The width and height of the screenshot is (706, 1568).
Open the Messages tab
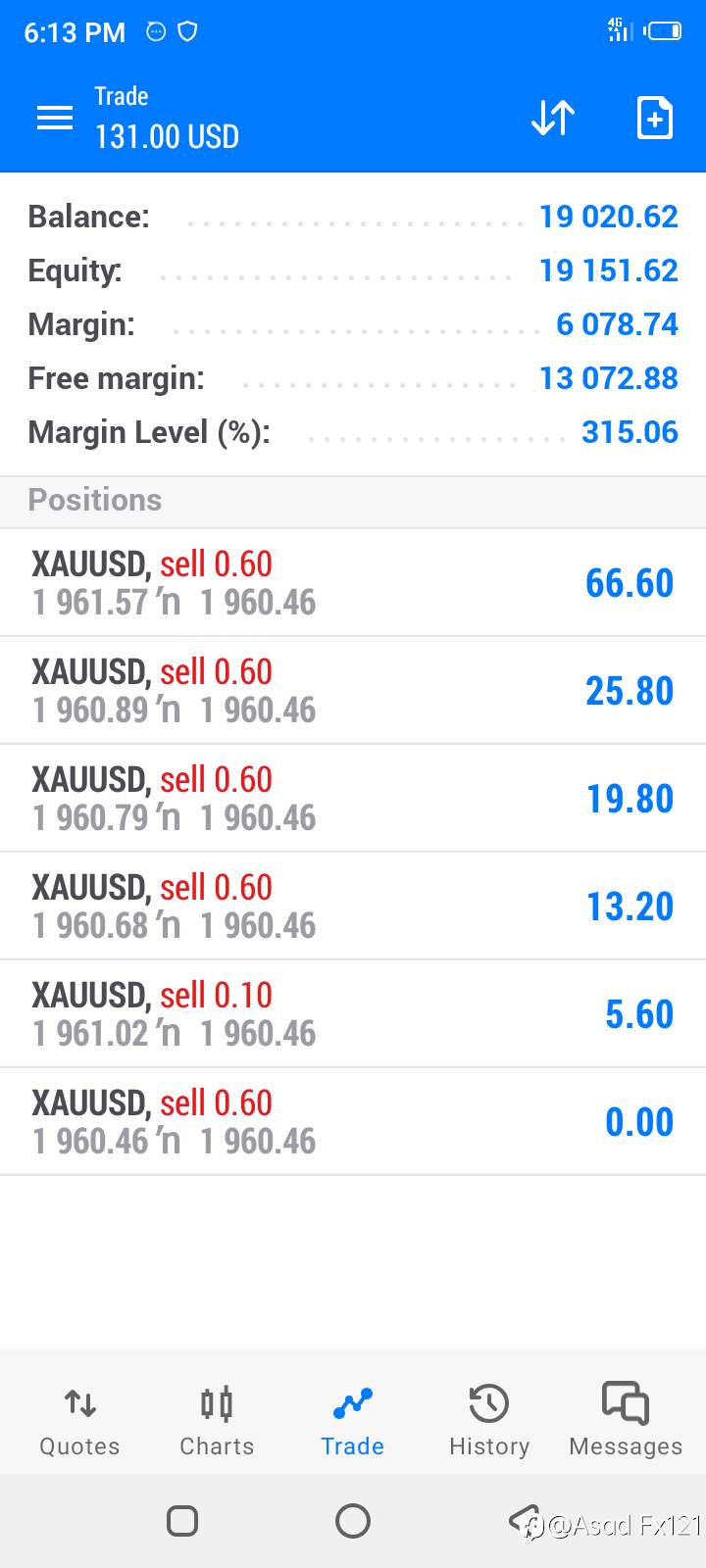626,1420
